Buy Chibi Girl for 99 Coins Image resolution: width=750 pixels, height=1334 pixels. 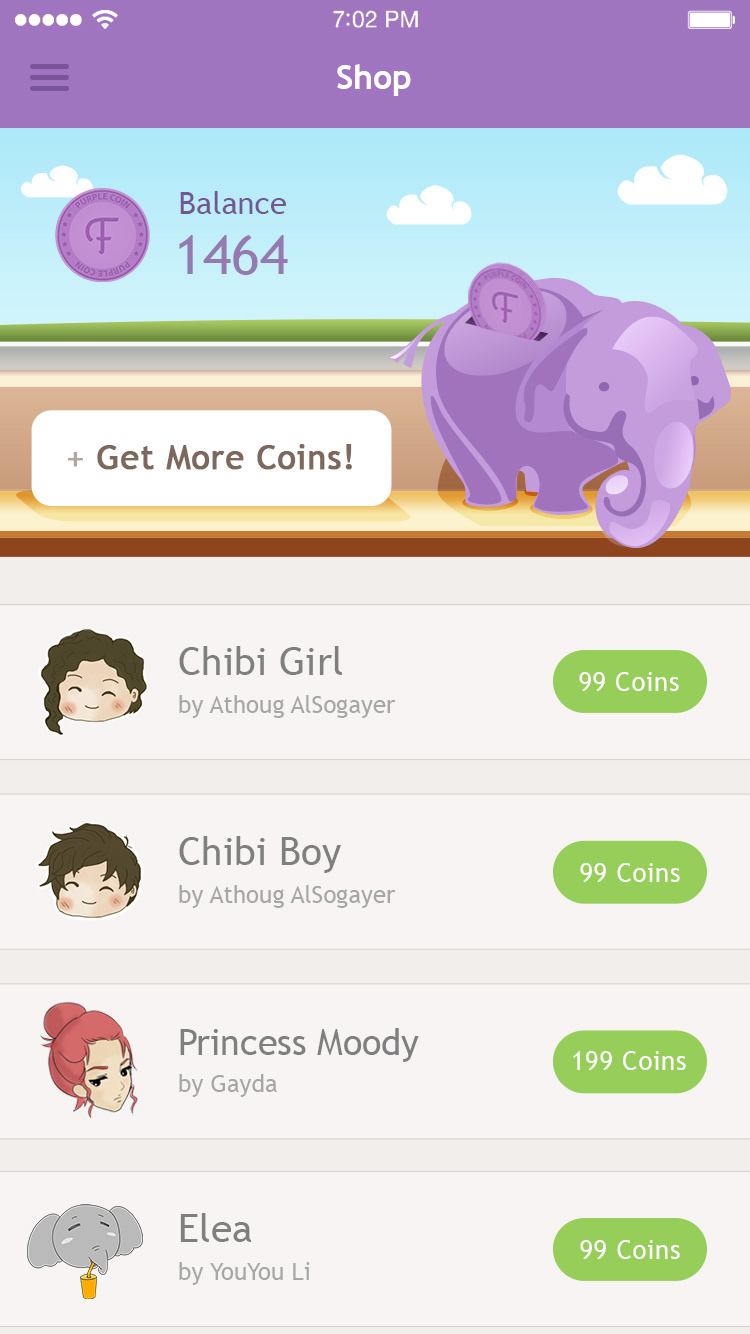coord(629,682)
